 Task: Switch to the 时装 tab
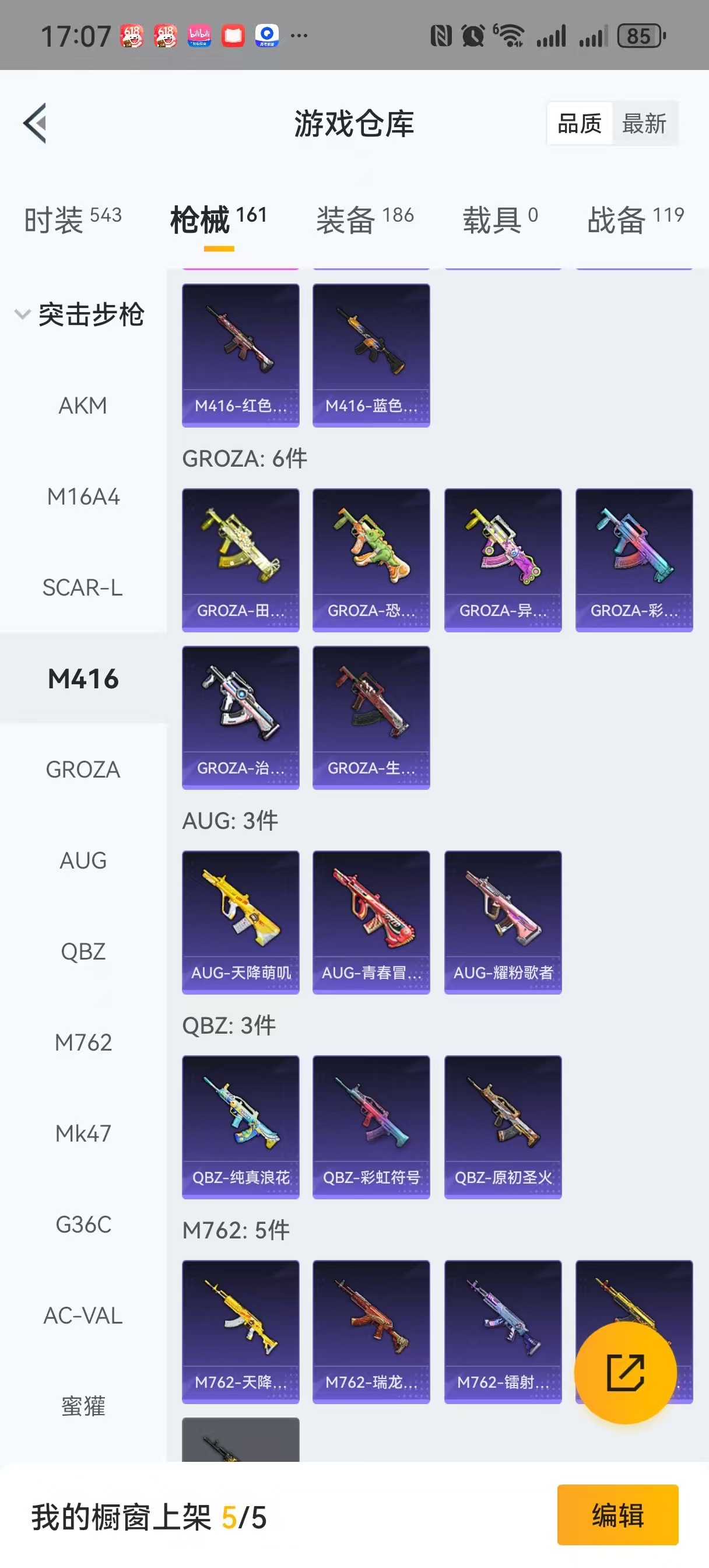click(x=72, y=219)
